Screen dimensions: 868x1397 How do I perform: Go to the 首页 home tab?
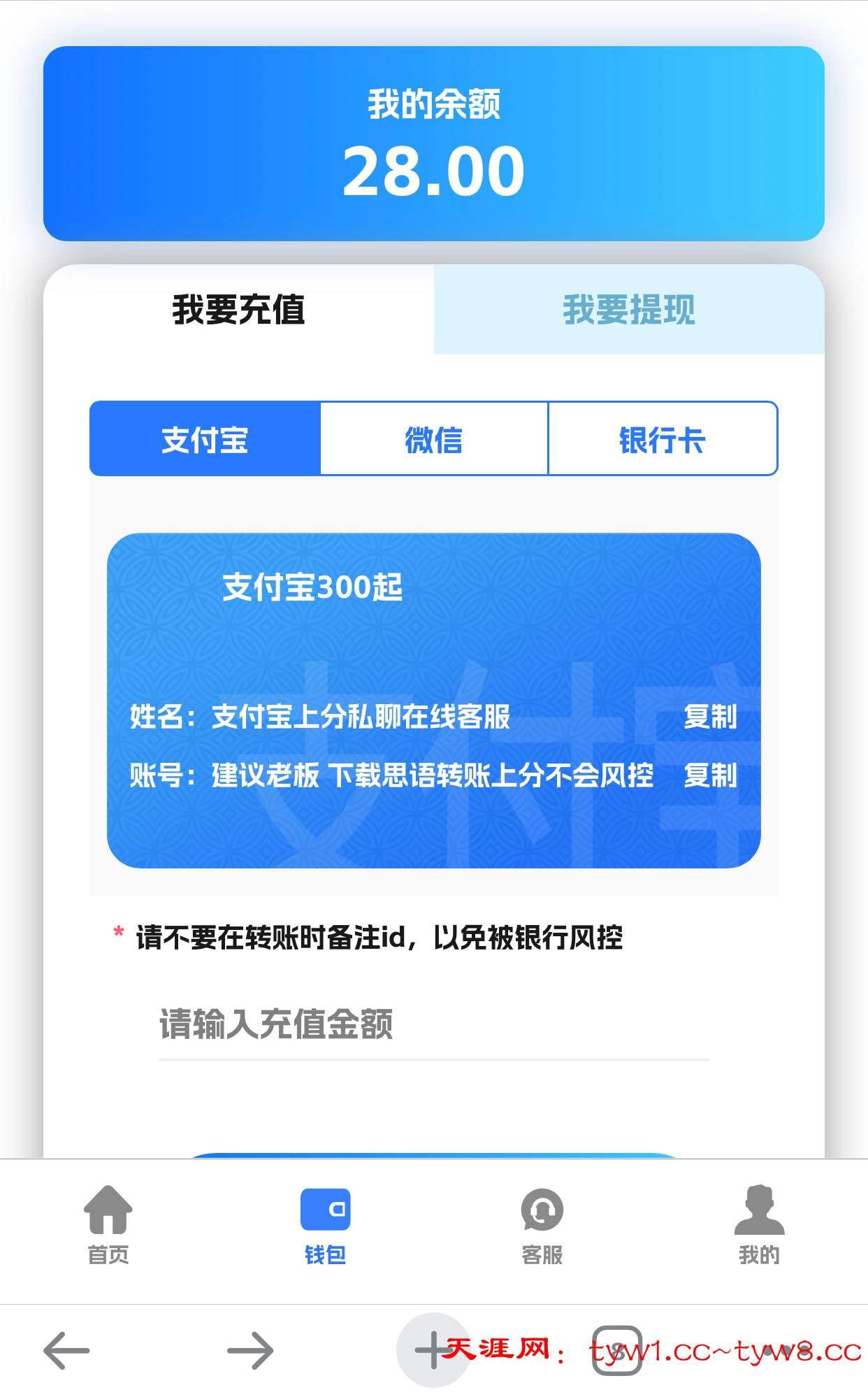108,1224
